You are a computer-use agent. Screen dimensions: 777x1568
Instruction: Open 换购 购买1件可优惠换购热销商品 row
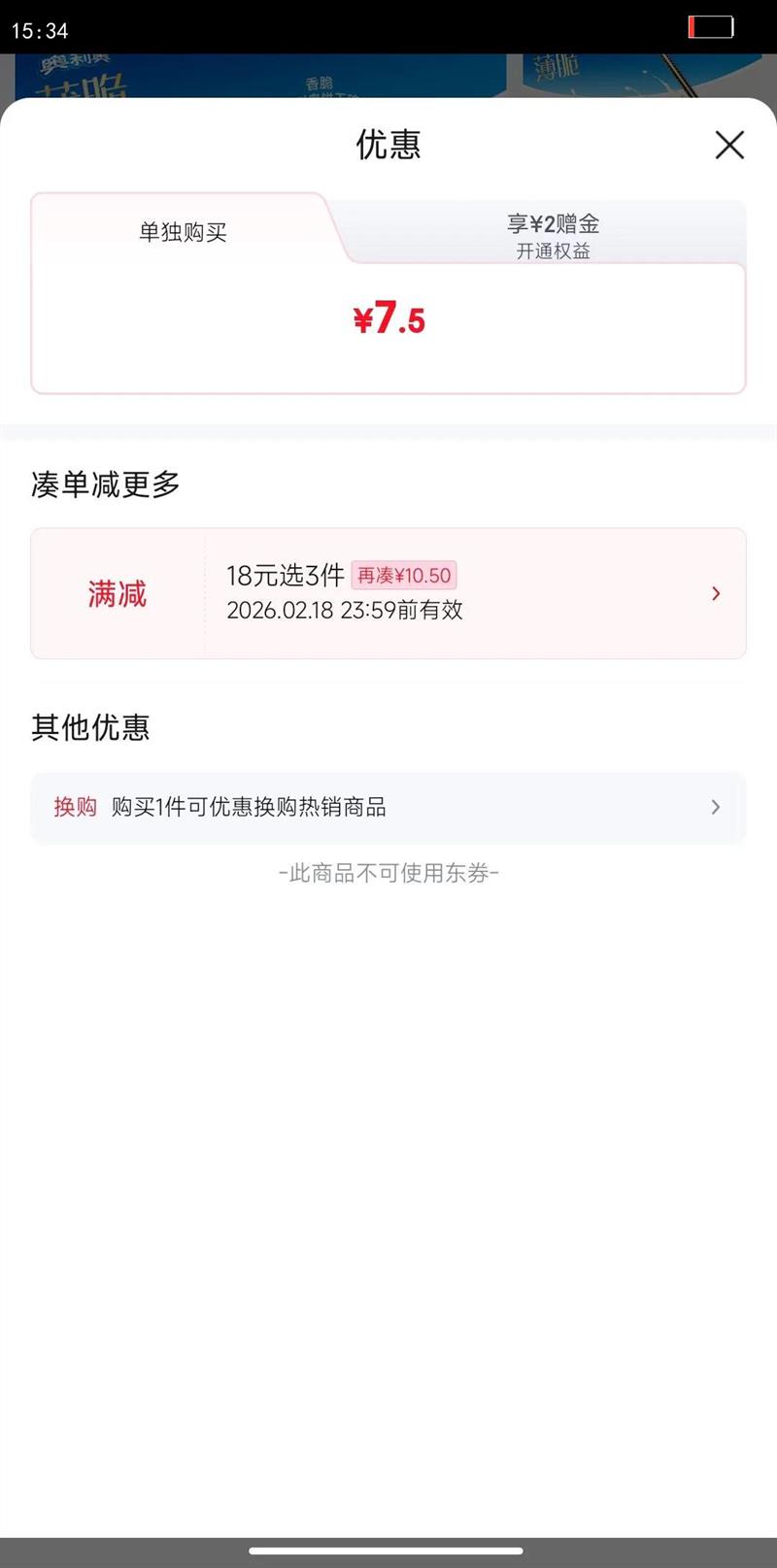tap(388, 807)
